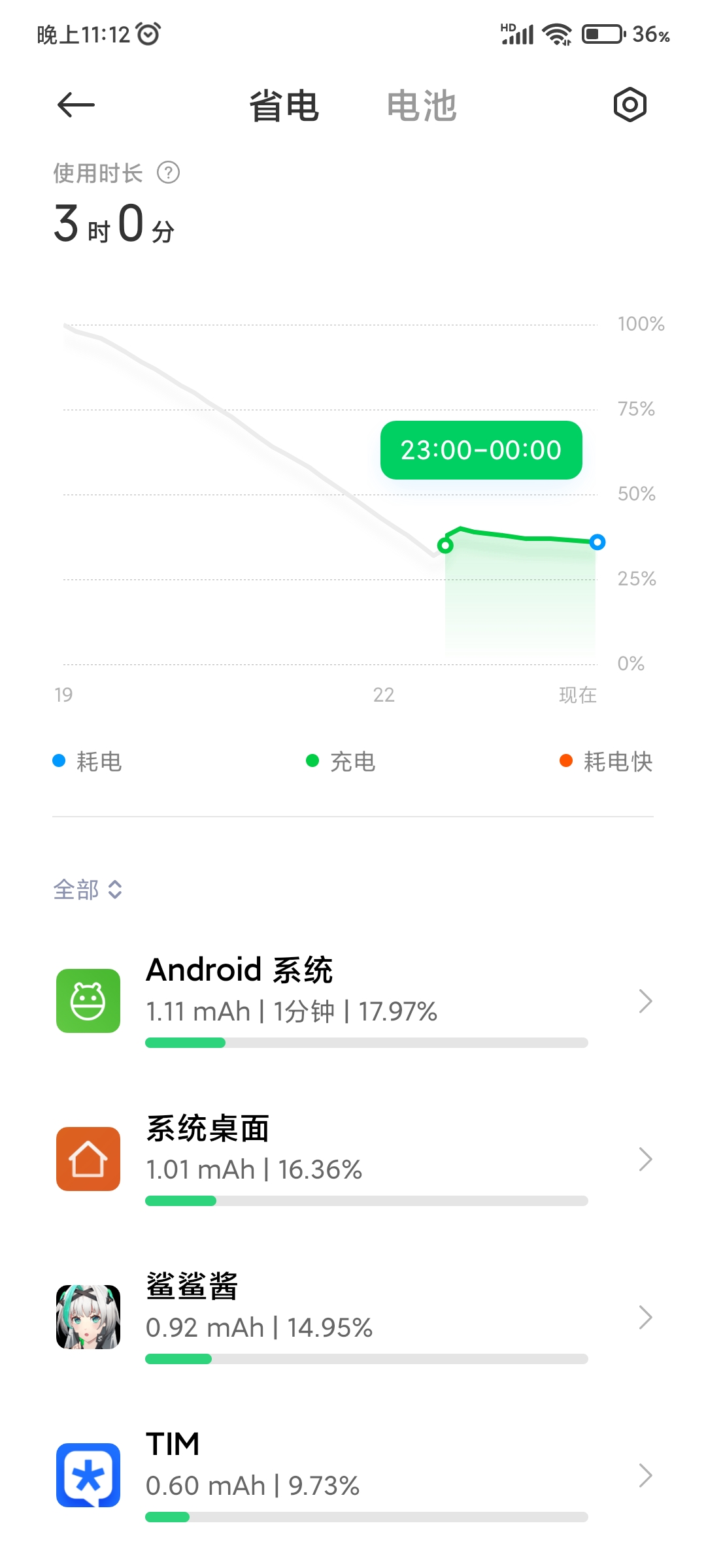
Task: View 鲨鲨酱 battery consumption details
Action: 353,1316
